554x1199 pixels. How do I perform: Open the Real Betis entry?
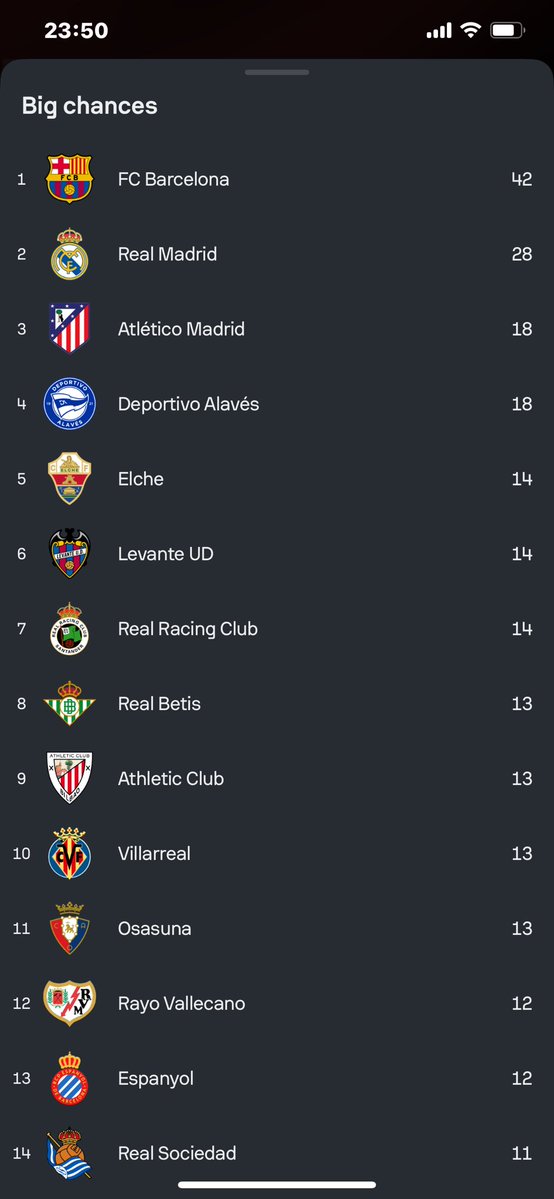pyautogui.click(x=277, y=703)
